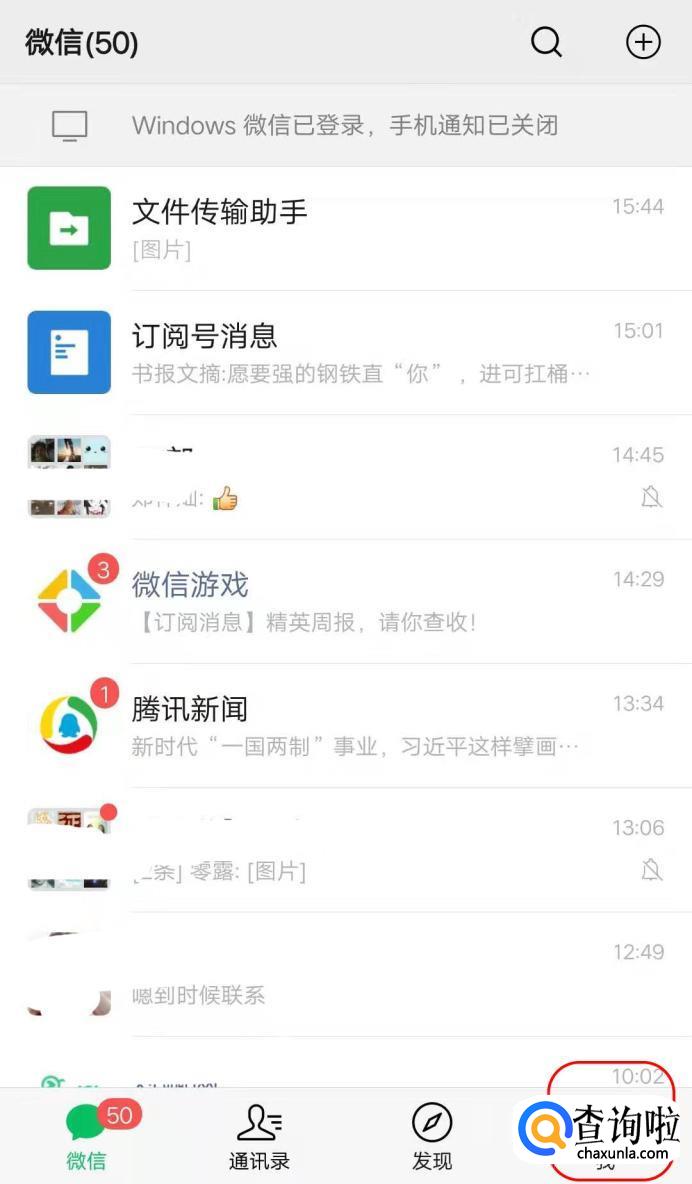This screenshot has width=692, height=1184.
Task: Switch to the 通讯录 tab
Action: (x=259, y=1138)
